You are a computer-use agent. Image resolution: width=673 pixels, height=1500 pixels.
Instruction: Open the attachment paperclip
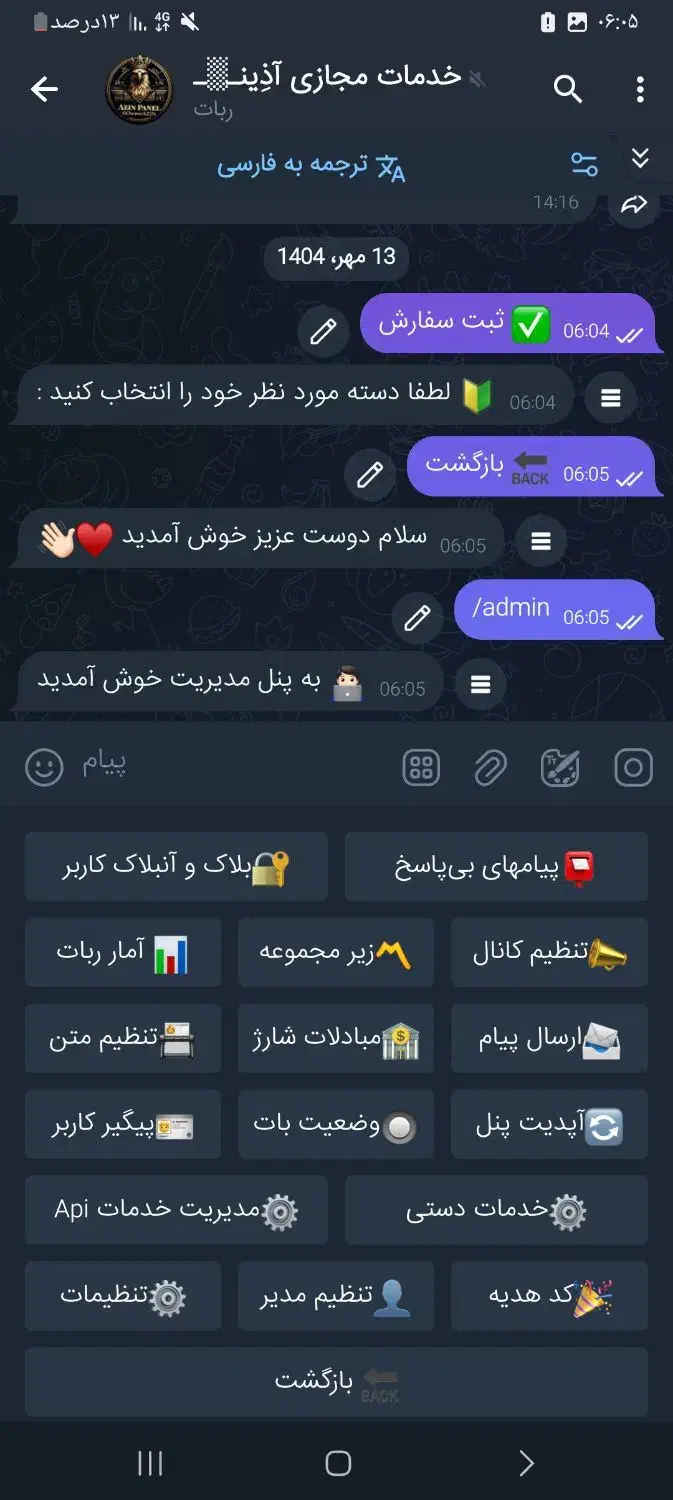click(490, 767)
